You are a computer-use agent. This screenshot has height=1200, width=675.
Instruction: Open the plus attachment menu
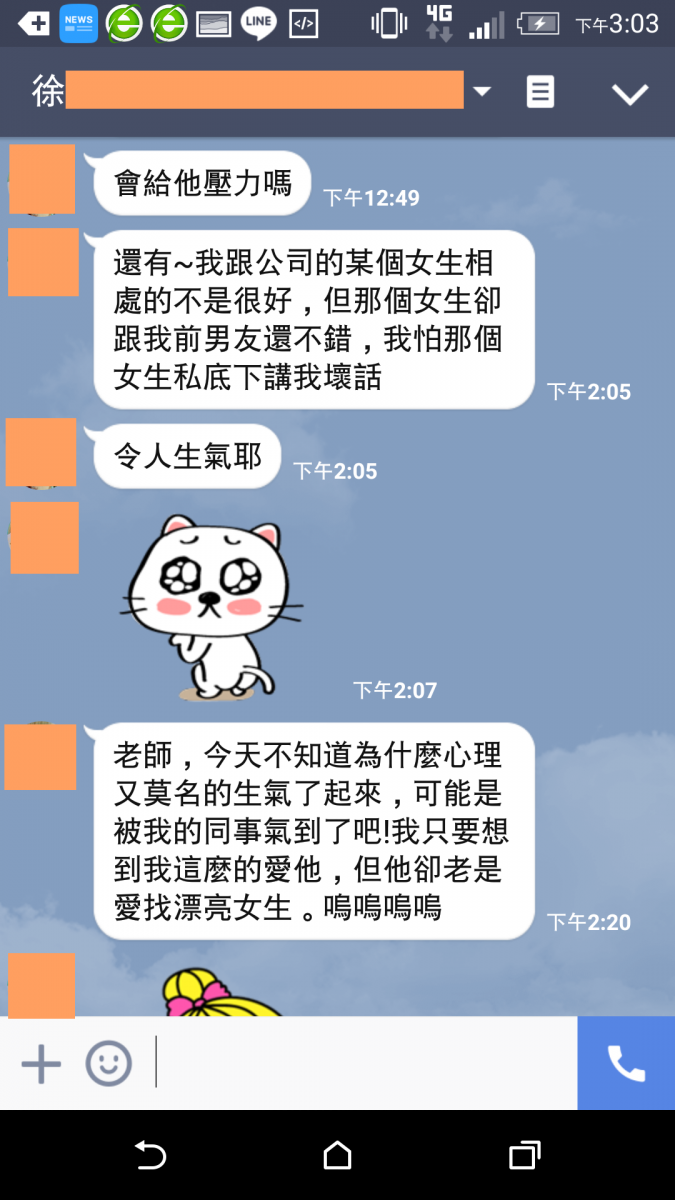click(x=41, y=1063)
